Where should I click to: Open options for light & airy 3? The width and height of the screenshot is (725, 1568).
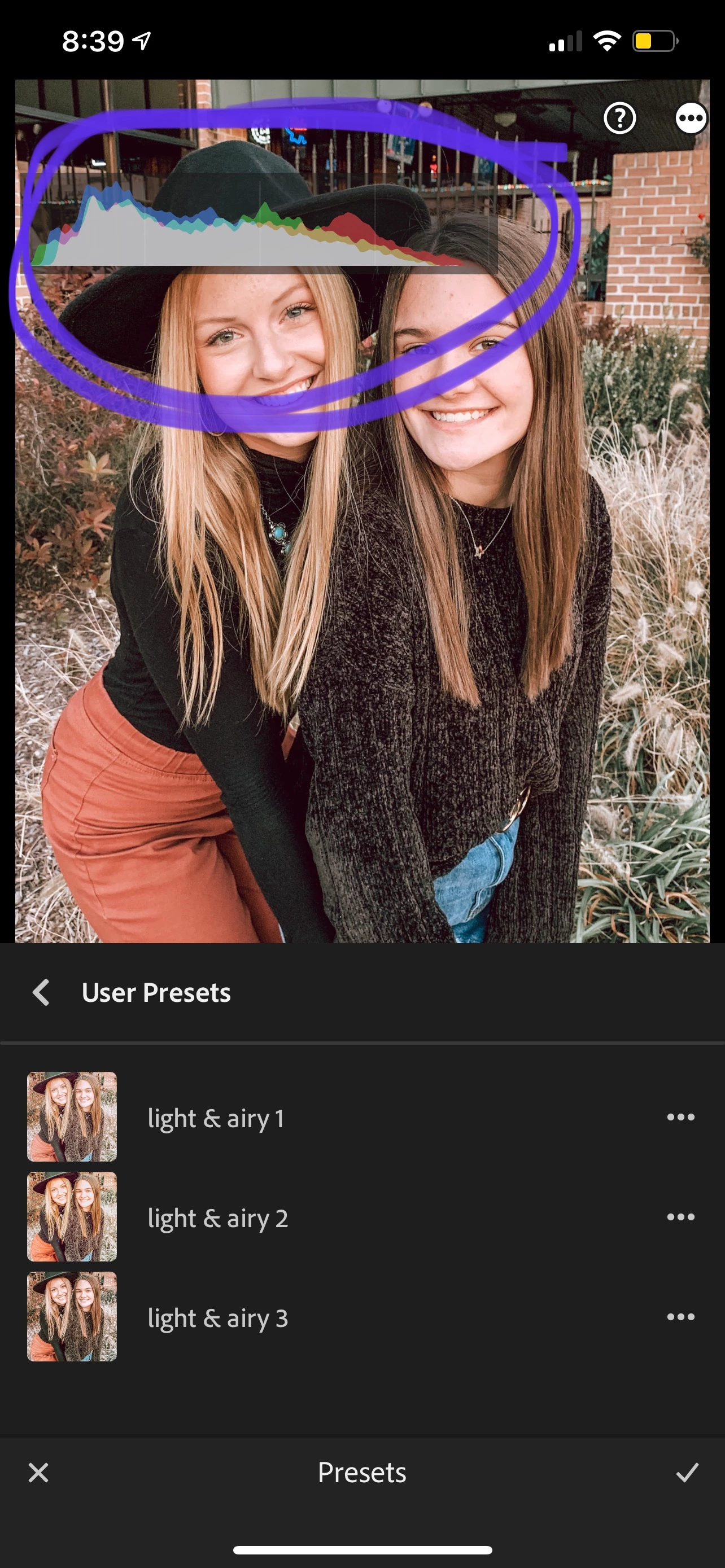pyautogui.click(x=680, y=1317)
